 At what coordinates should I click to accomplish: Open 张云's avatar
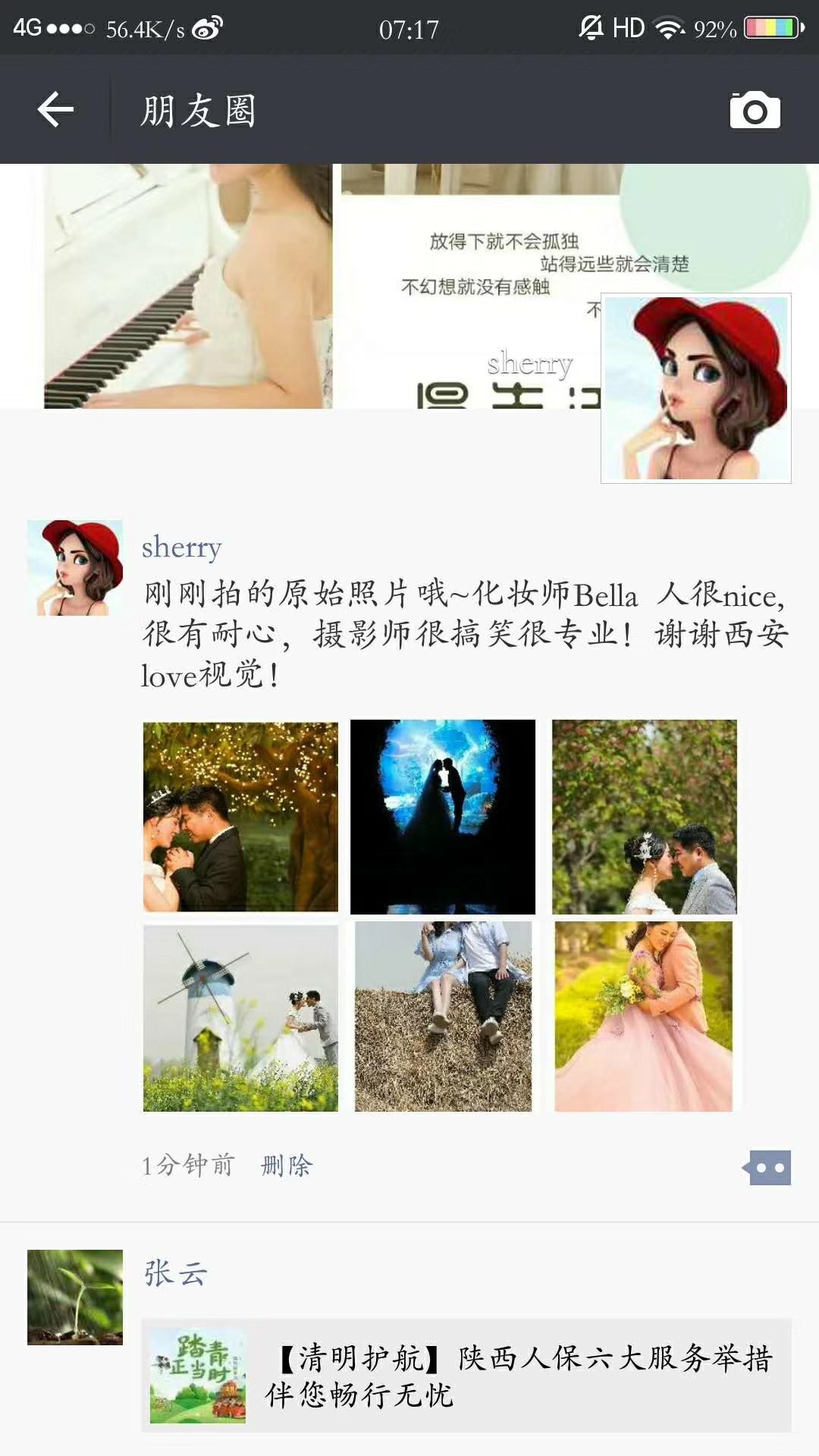75,1298
